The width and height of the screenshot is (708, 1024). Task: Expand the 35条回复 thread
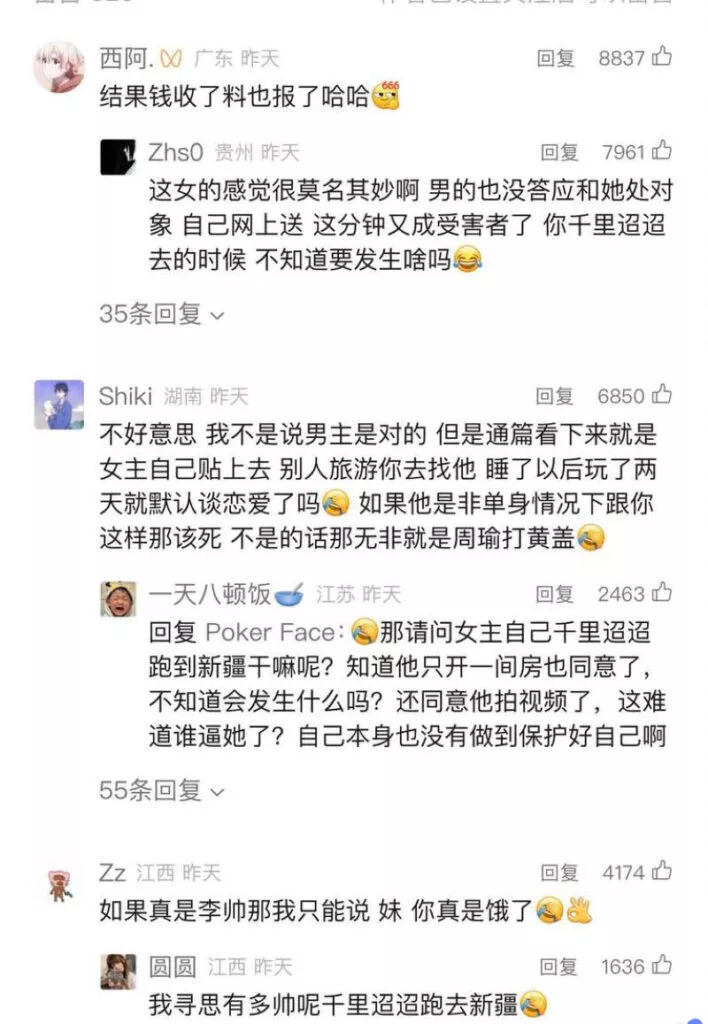(x=162, y=314)
